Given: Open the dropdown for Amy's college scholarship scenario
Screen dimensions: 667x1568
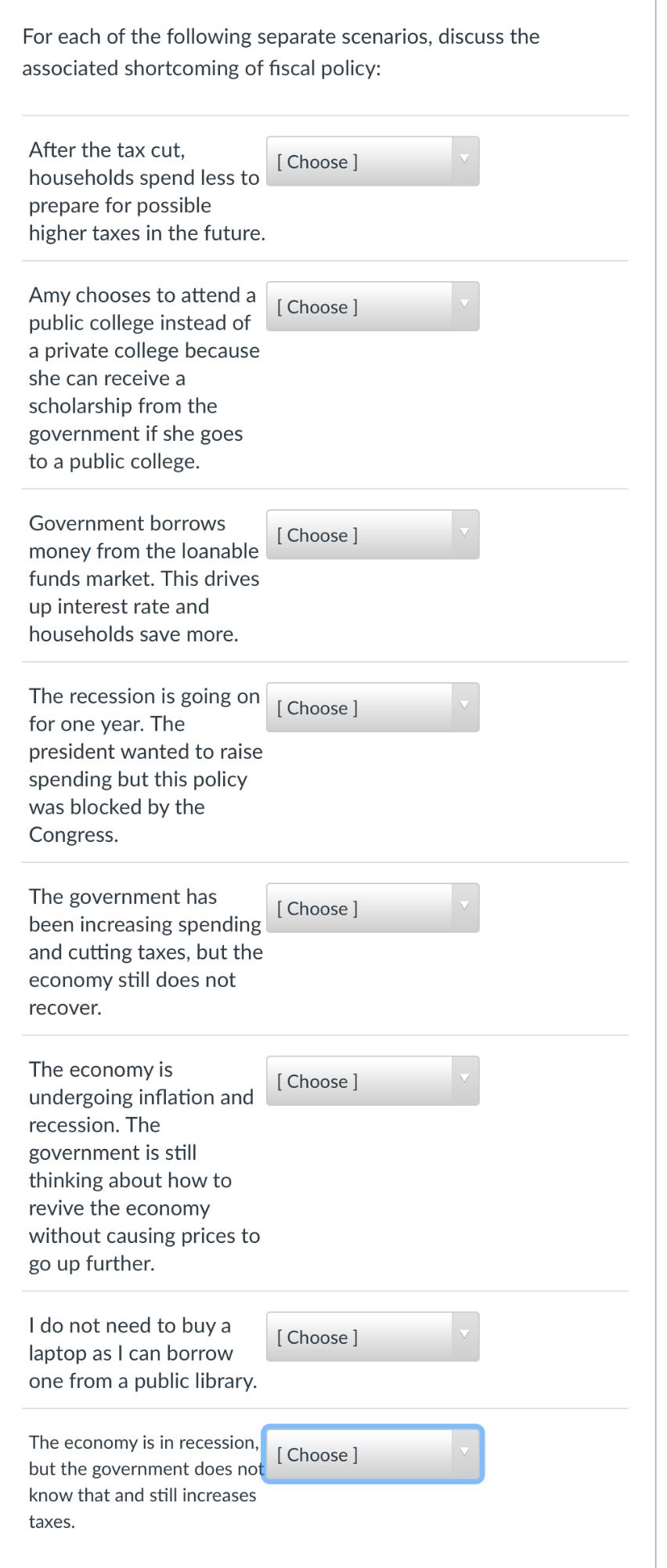Looking at the screenshot, I should coord(360,306).
